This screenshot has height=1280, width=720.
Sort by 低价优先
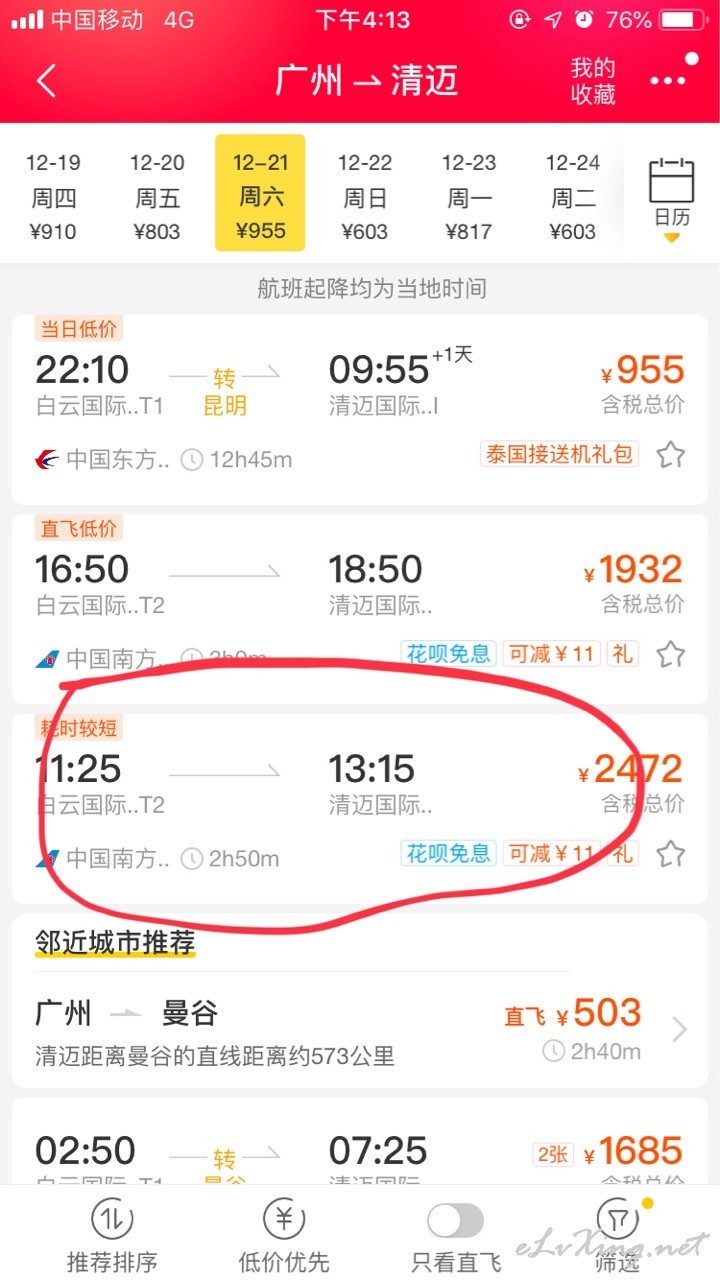point(284,1235)
